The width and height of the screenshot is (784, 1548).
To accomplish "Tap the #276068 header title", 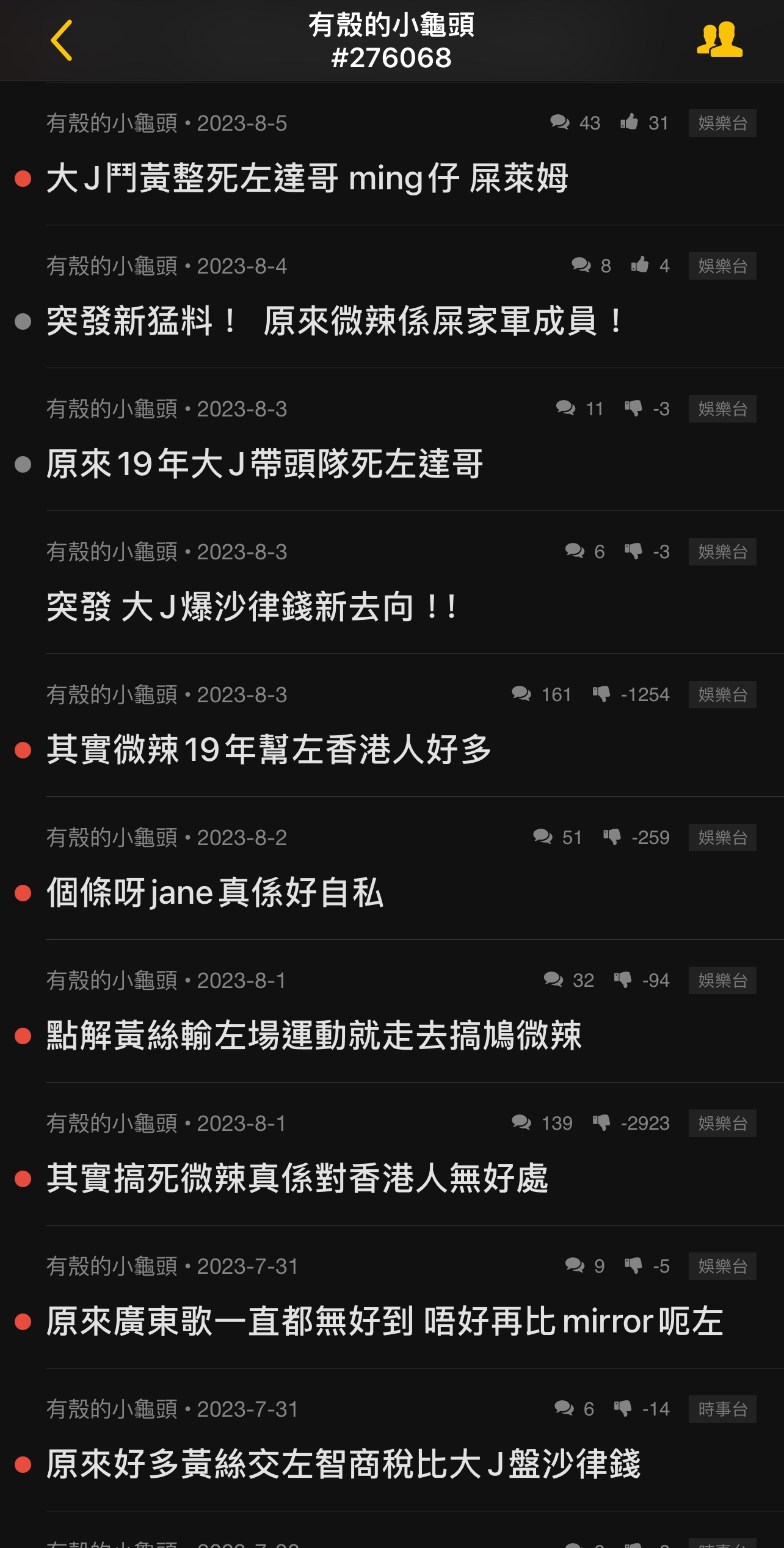I will pyautogui.click(x=392, y=59).
